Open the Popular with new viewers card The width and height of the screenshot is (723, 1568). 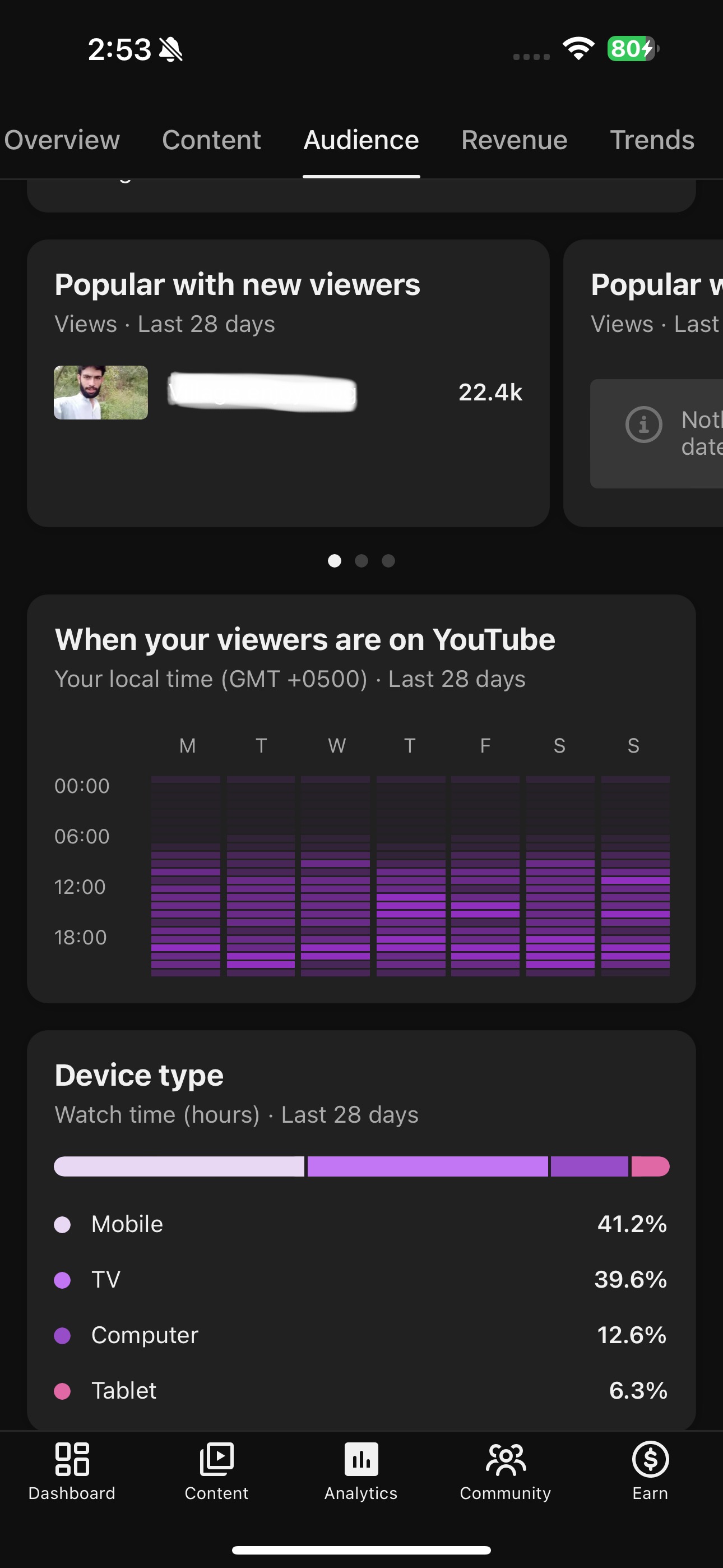288,383
